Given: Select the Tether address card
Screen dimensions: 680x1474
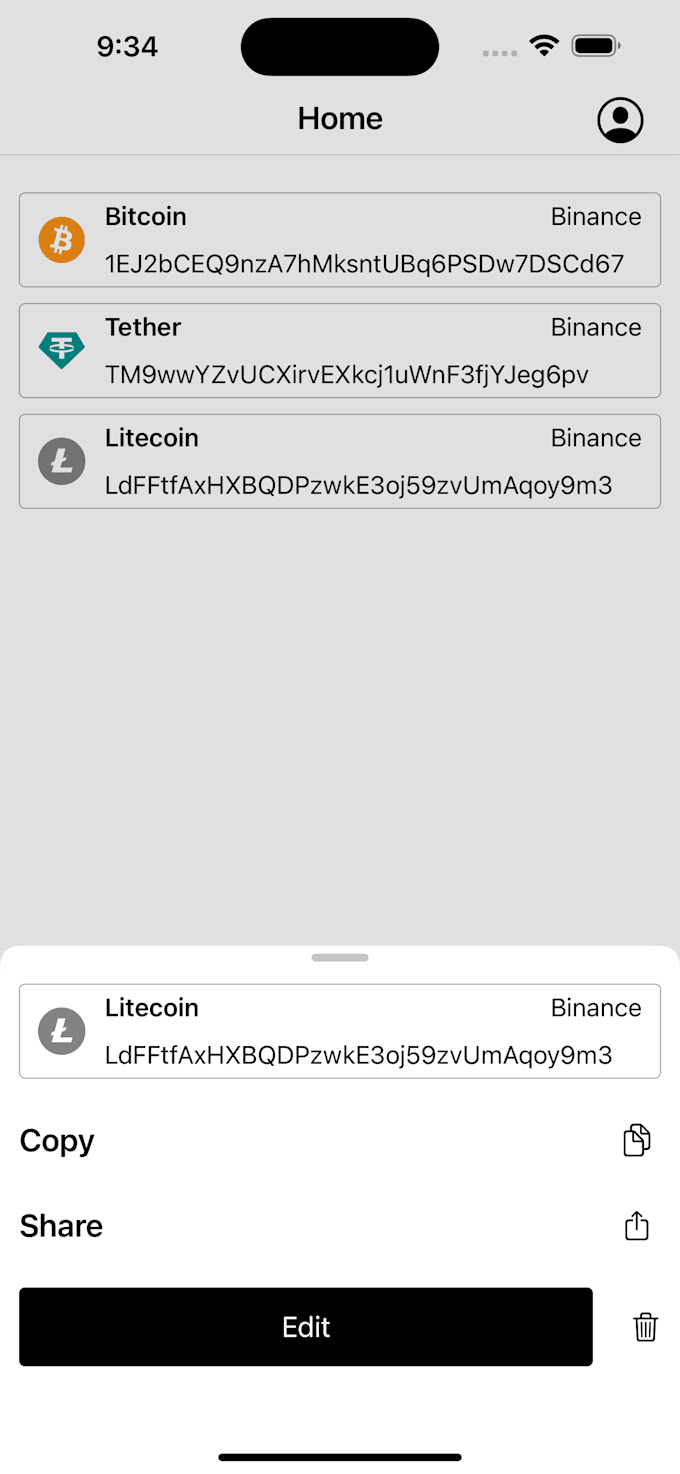Looking at the screenshot, I should [340, 351].
